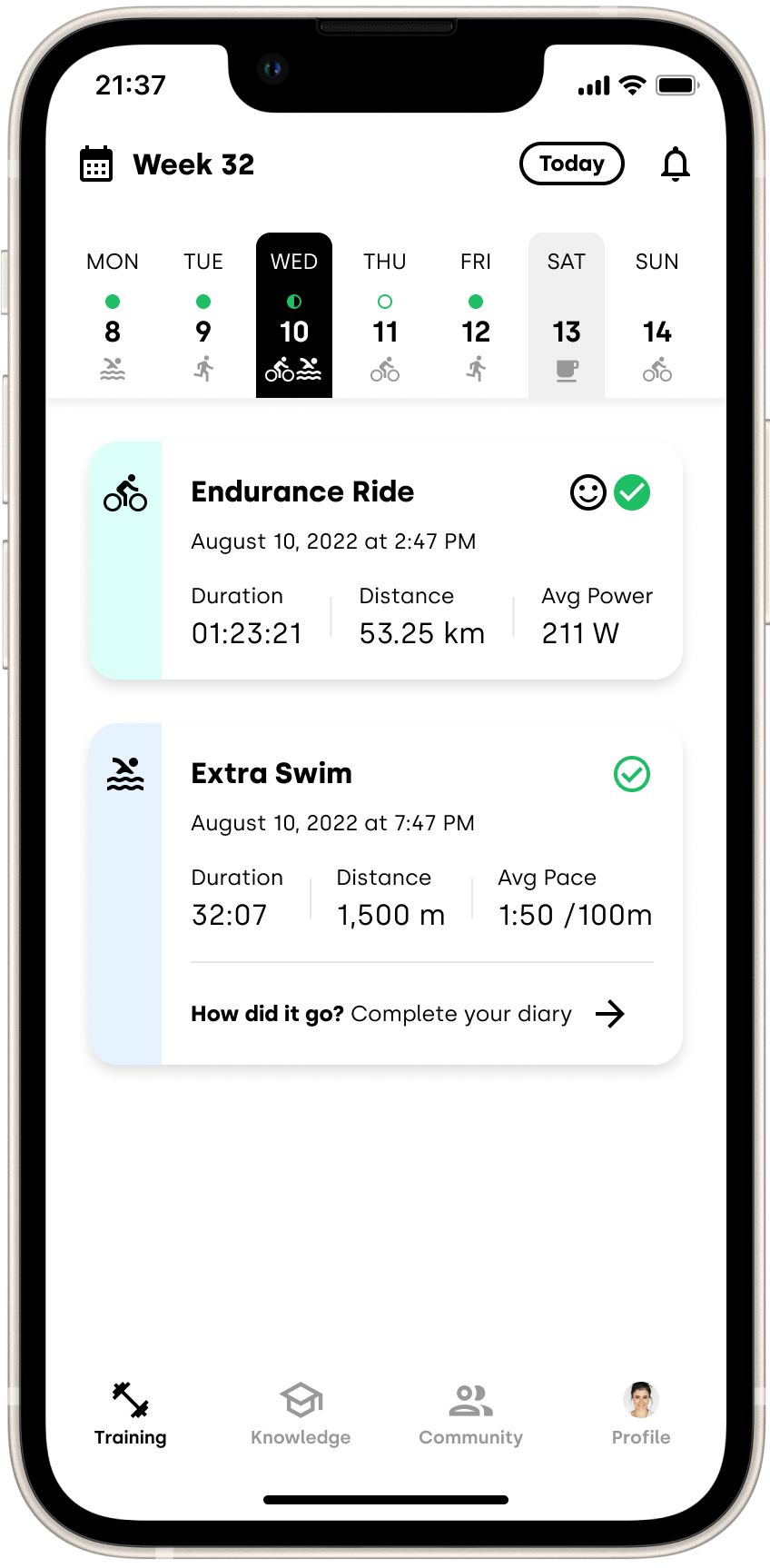The image size is (770, 1568).
Task: Select Thursday 11 in the week strip
Action: (385, 316)
